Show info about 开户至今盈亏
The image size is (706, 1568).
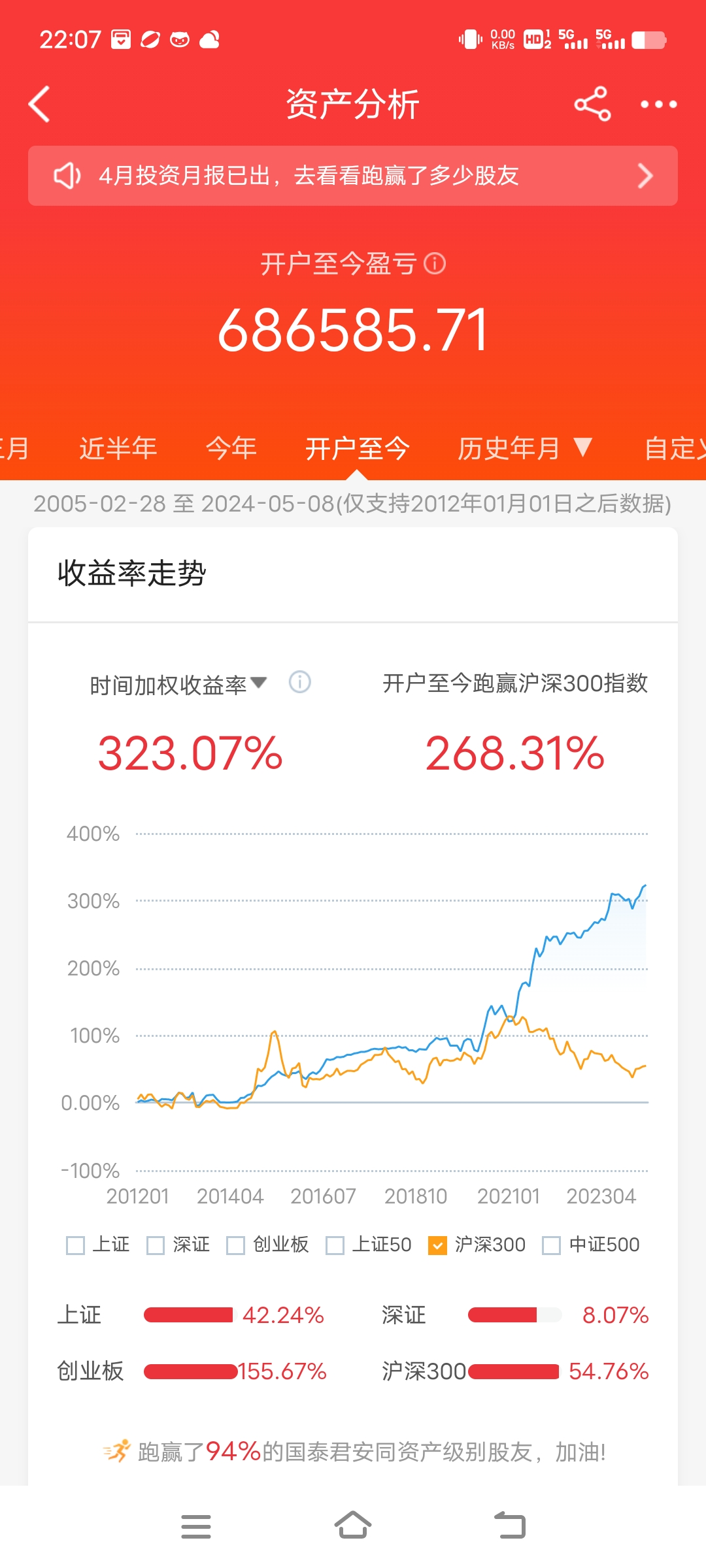[x=435, y=264]
